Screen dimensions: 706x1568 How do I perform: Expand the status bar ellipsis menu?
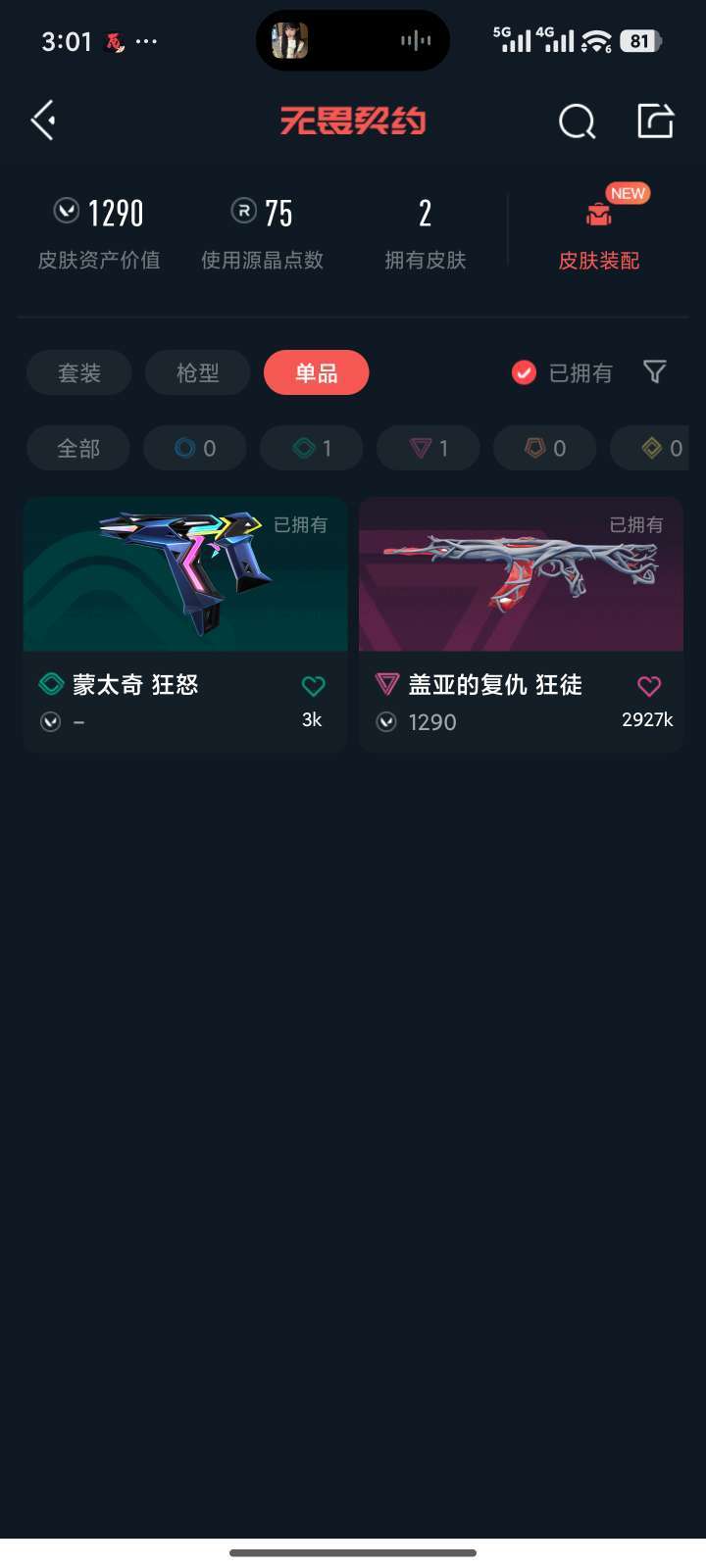[x=146, y=41]
